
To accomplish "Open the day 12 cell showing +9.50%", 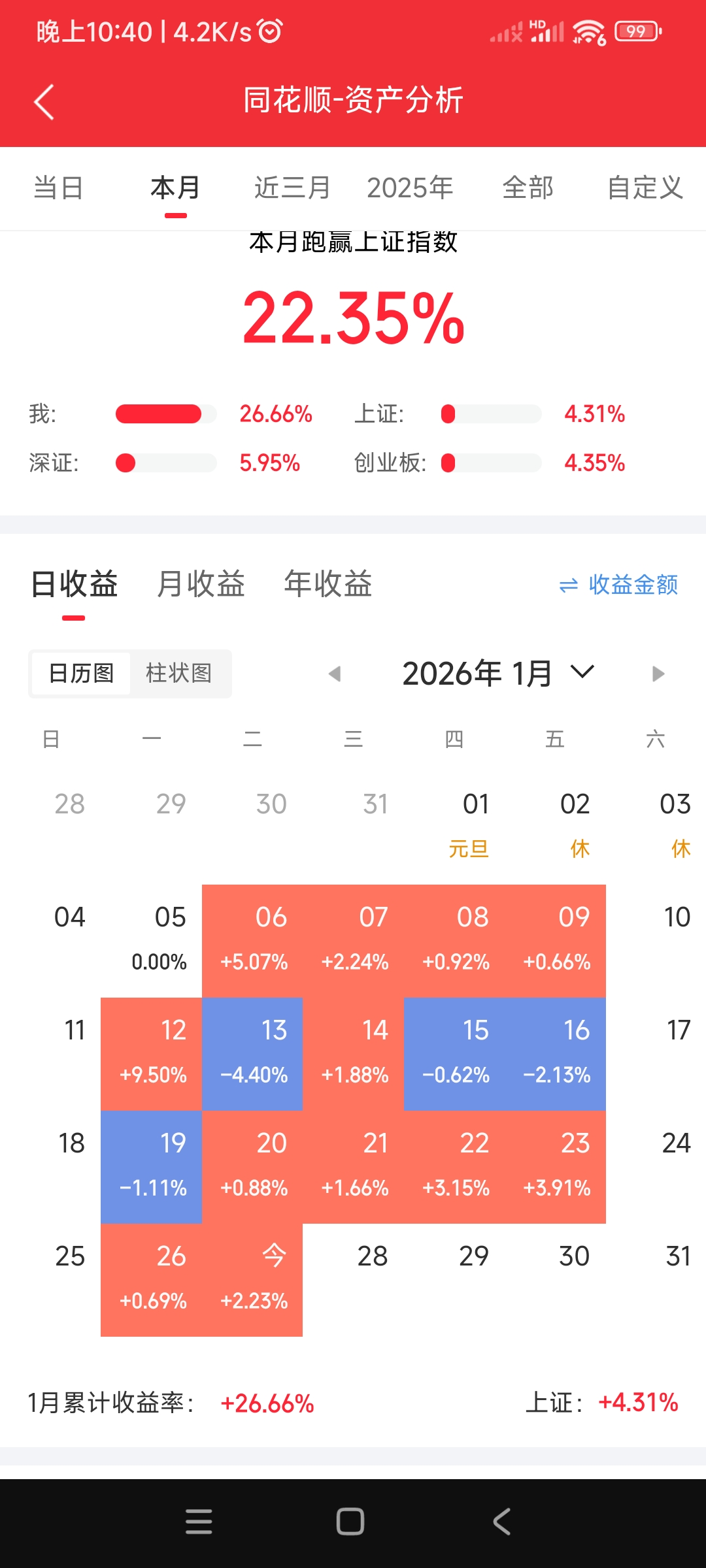I will click(x=152, y=1053).
